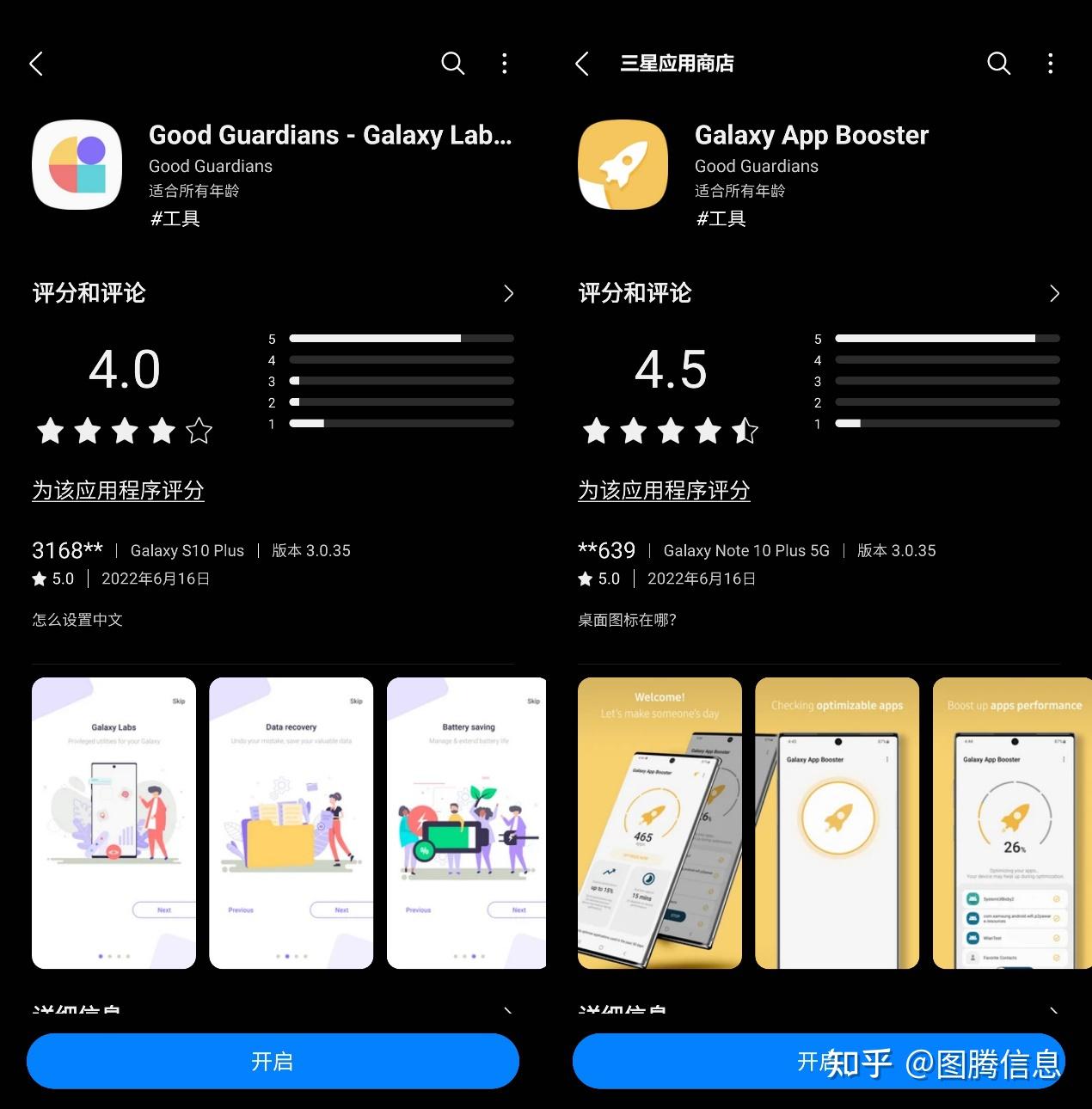This screenshot has height=1109, width=1092.
Task: Rate the Galaxy App Booster app via link
Action: coord(664,491)
